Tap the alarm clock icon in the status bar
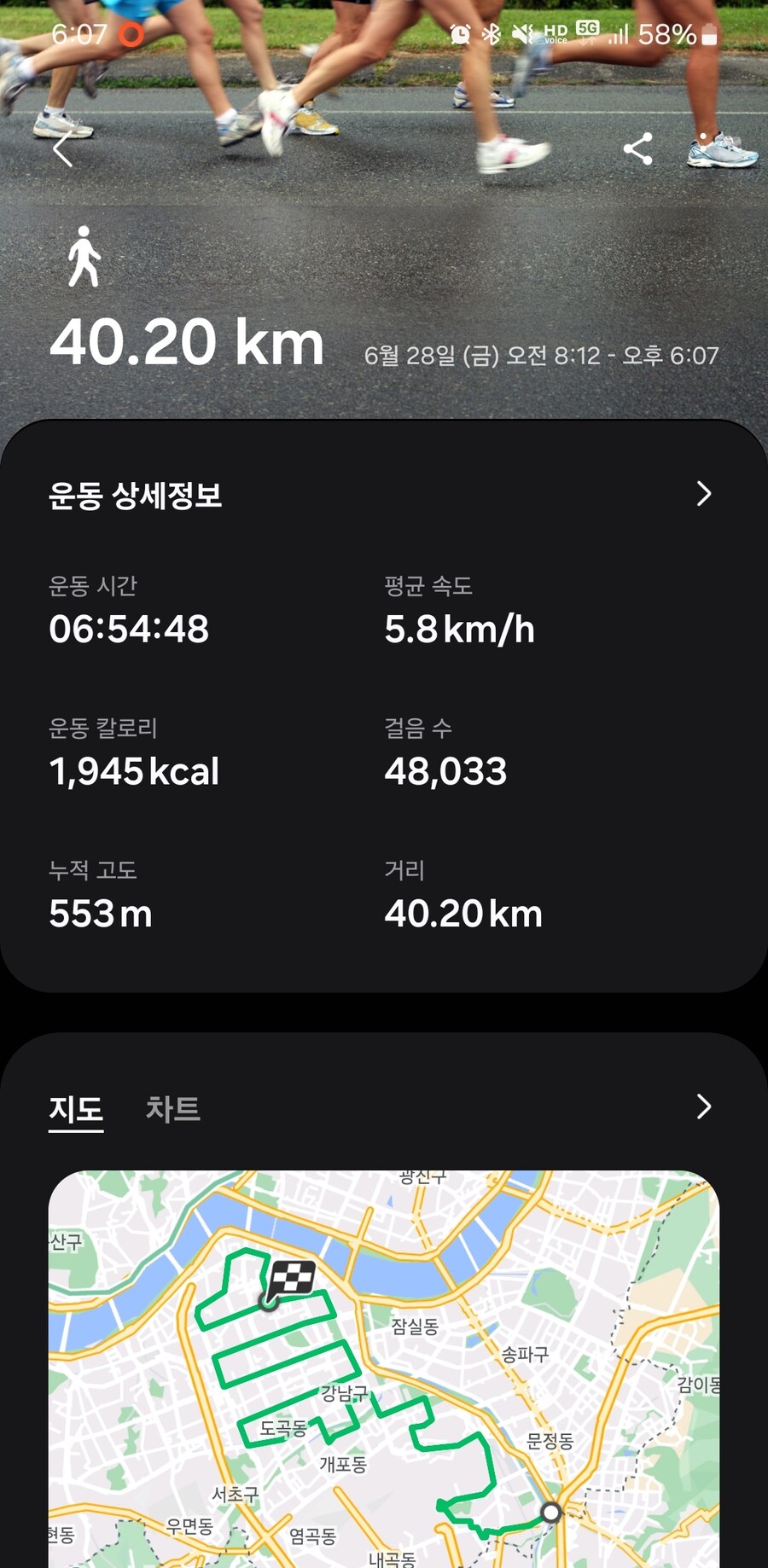 (460, 34)
